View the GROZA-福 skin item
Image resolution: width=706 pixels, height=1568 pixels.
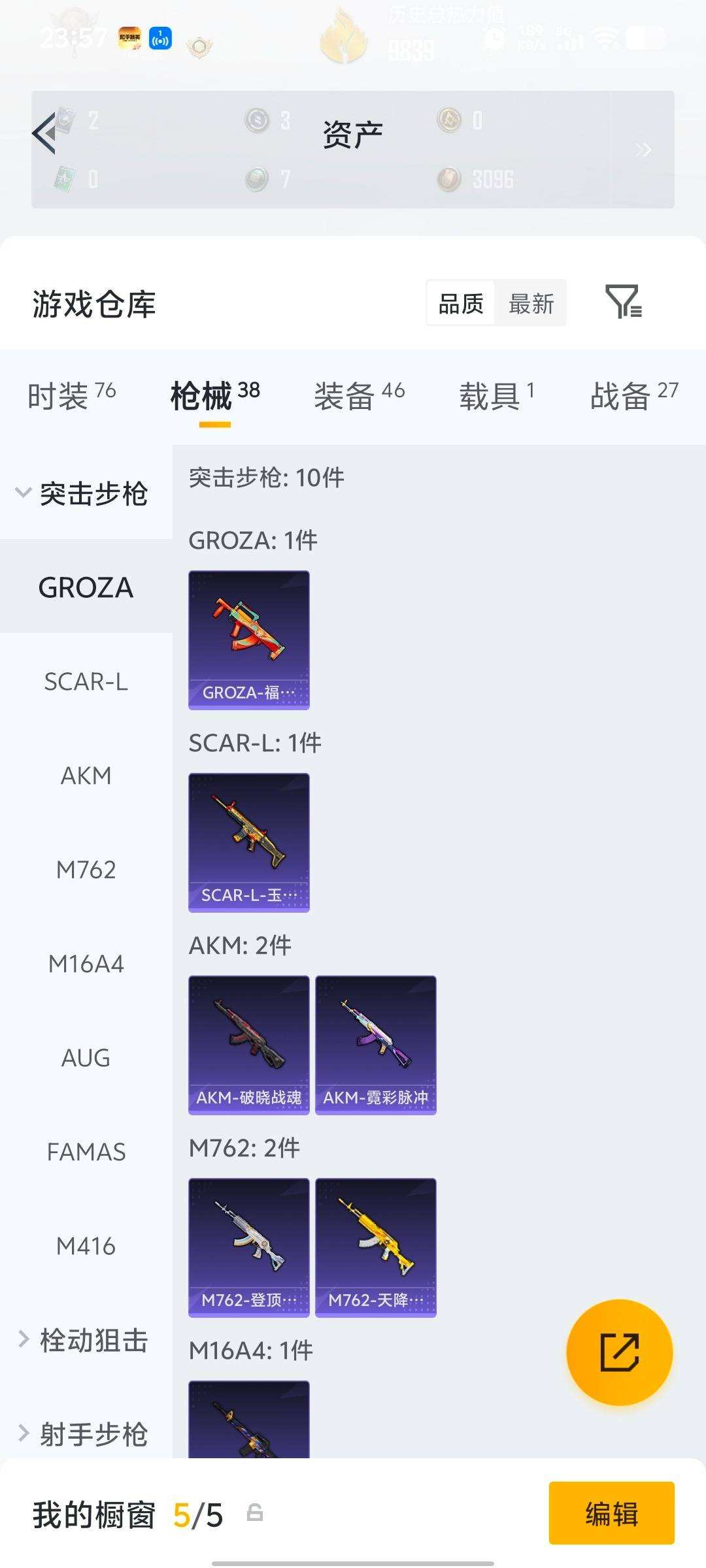pos(249,640)
